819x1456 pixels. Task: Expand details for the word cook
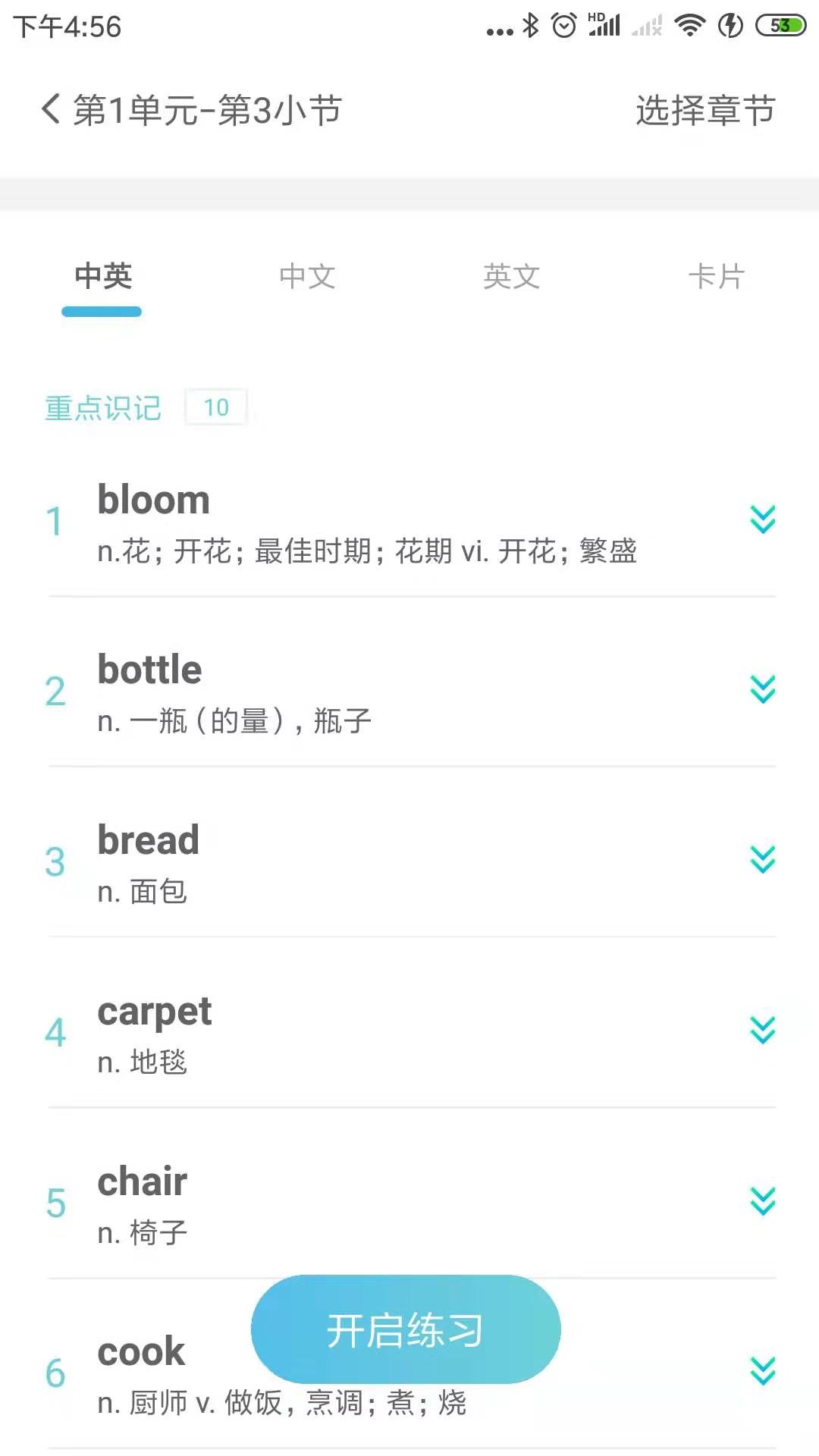tap(763, 1371)
